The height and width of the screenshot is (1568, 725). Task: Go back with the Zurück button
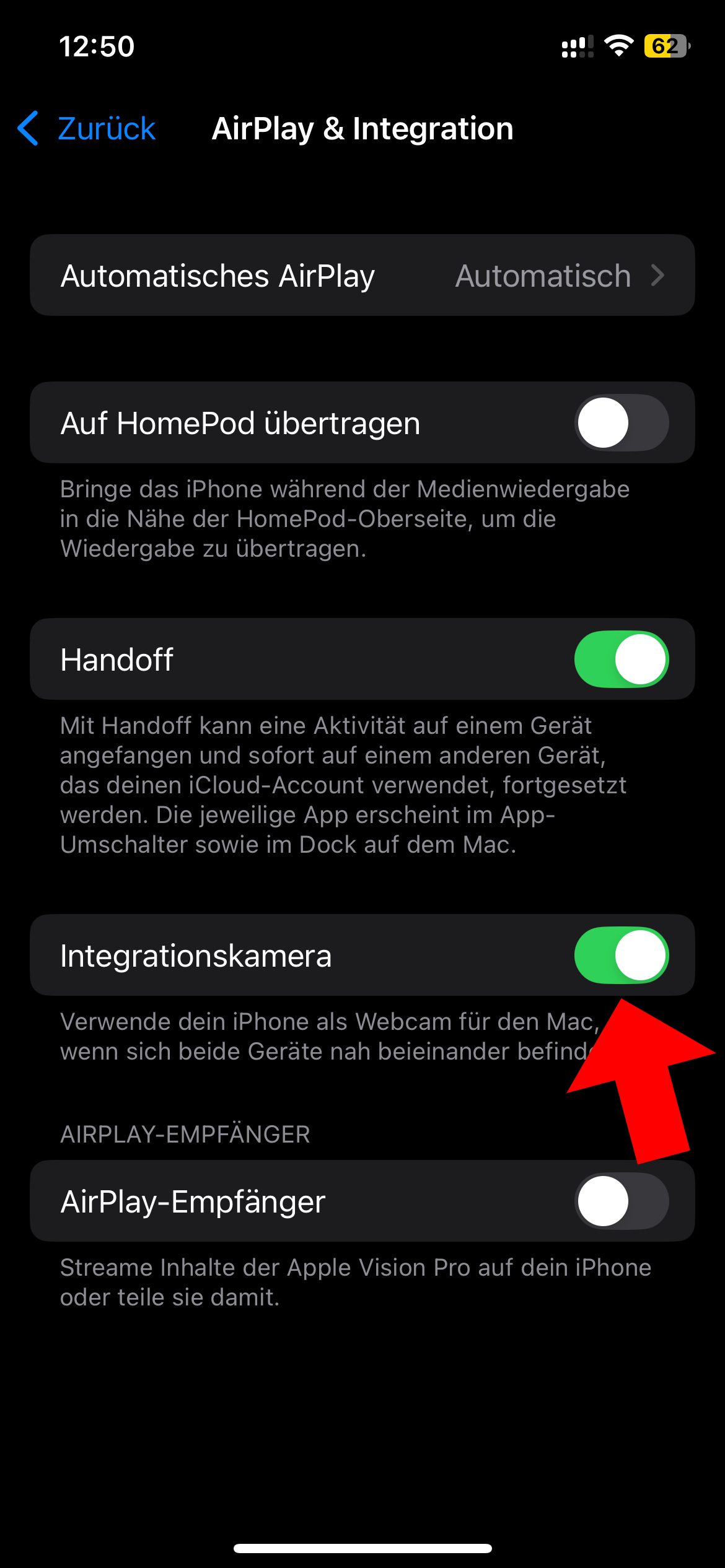(87, 129)
